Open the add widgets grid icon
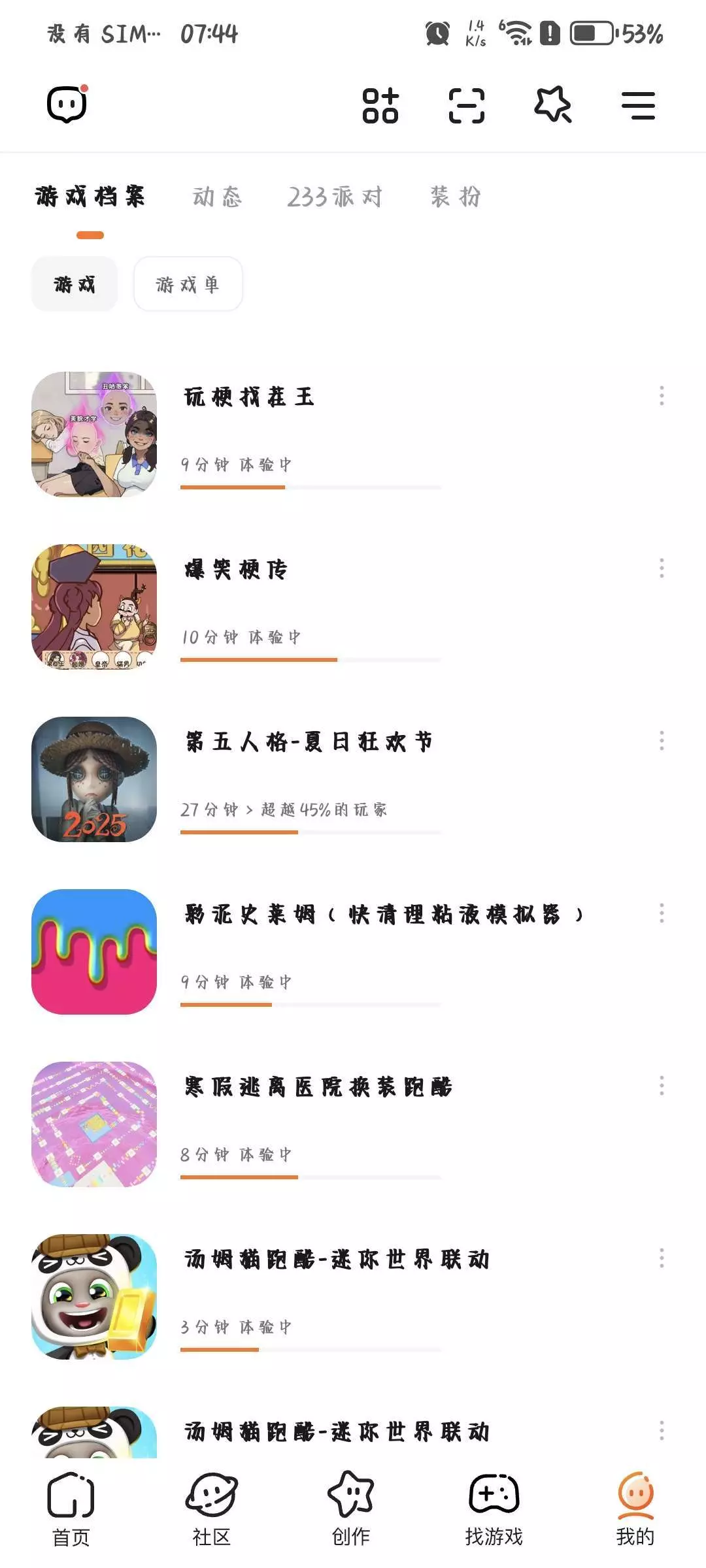 pyautogui.click(x=380, y=105)
